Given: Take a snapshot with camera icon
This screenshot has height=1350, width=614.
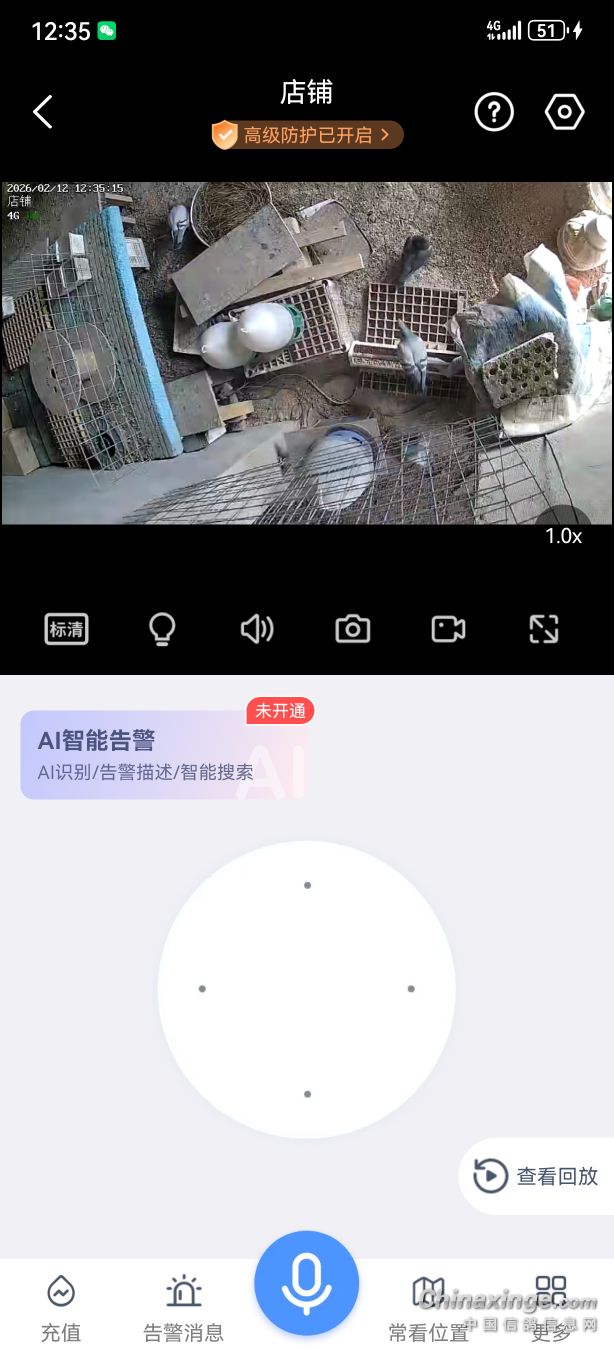Looking at the screenshot, I should (352, 629).
